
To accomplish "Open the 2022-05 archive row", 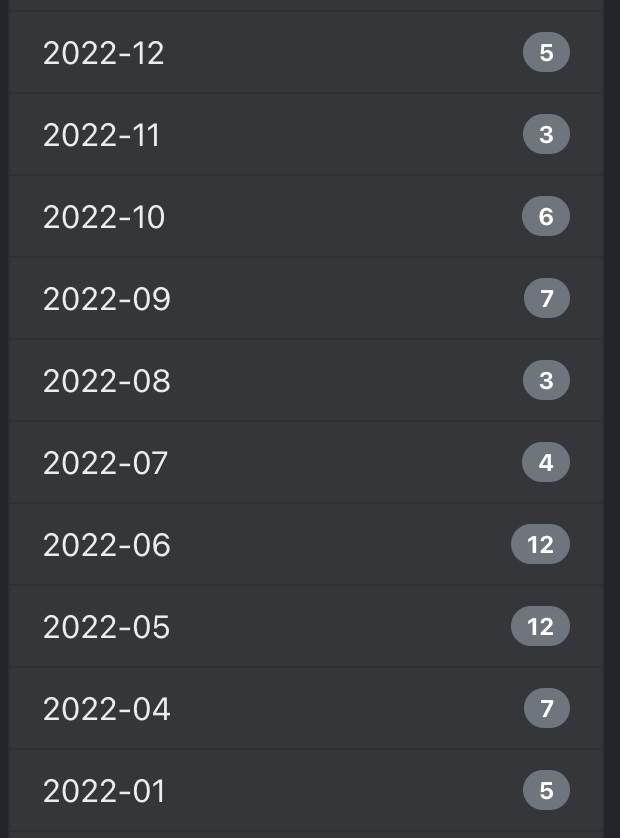I will [306, 626].
